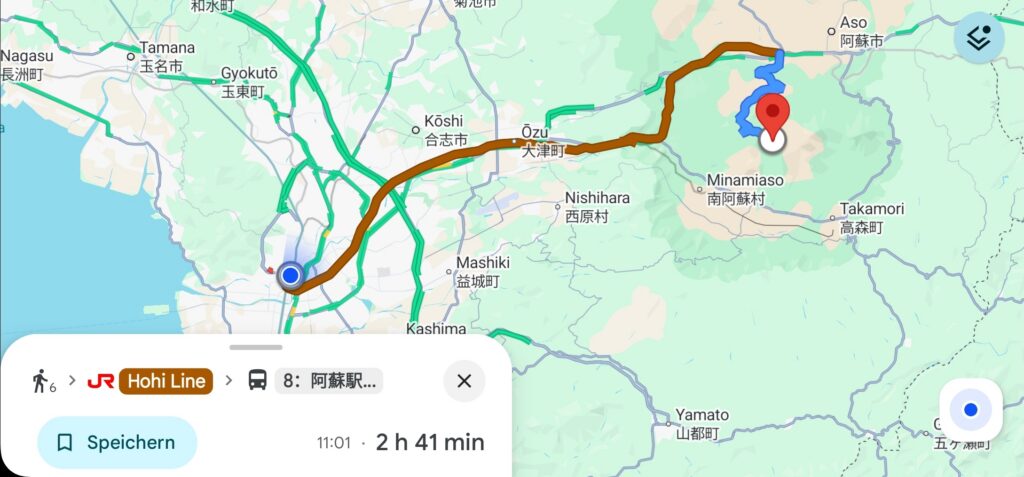Image resolution: width=1024 pixels, height=477 pixels.
Task: Center map on my location
Action: pyautogui.click(x=970, y=410)
